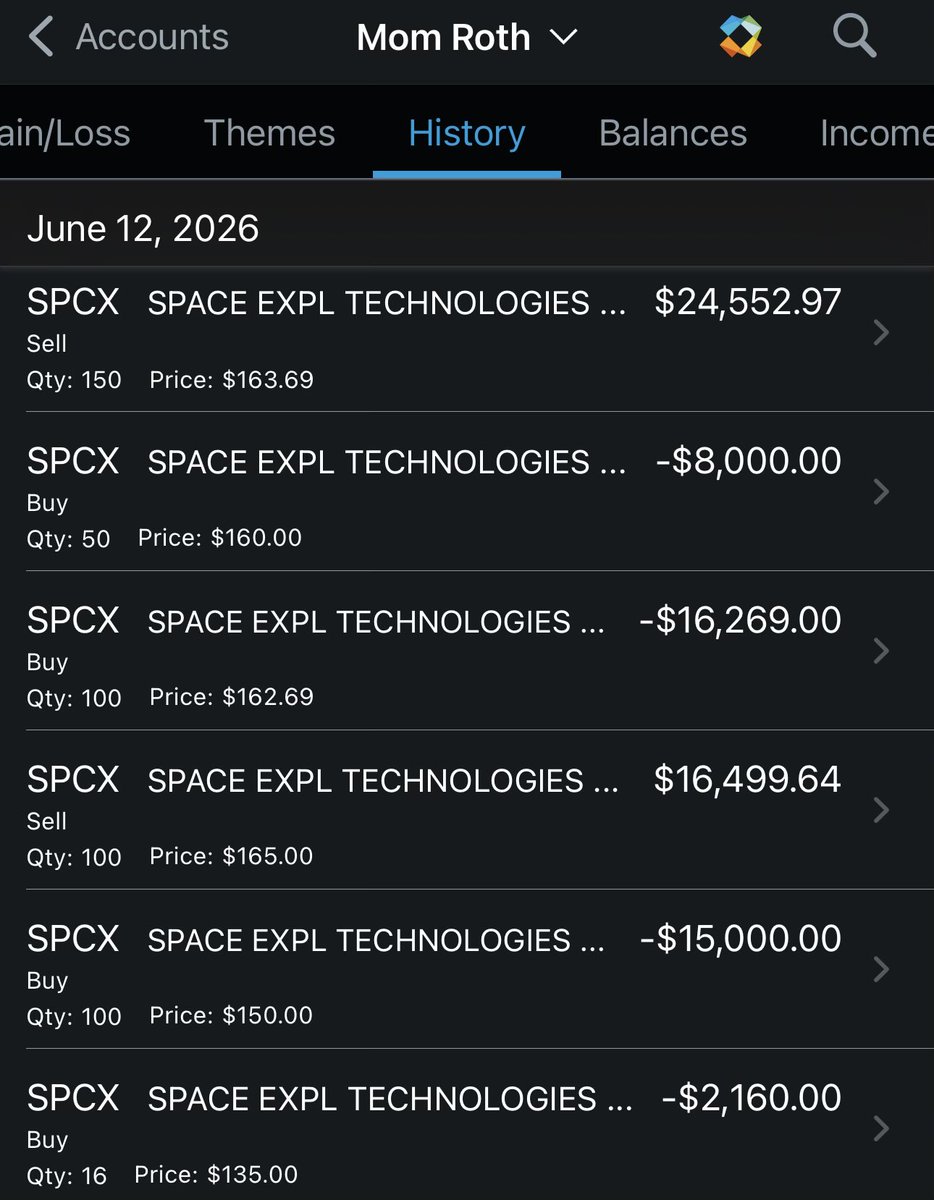The image size is (934, 1200).
Task: View the SPCX buy of -$16,269.00
Action: click(467, 650)
